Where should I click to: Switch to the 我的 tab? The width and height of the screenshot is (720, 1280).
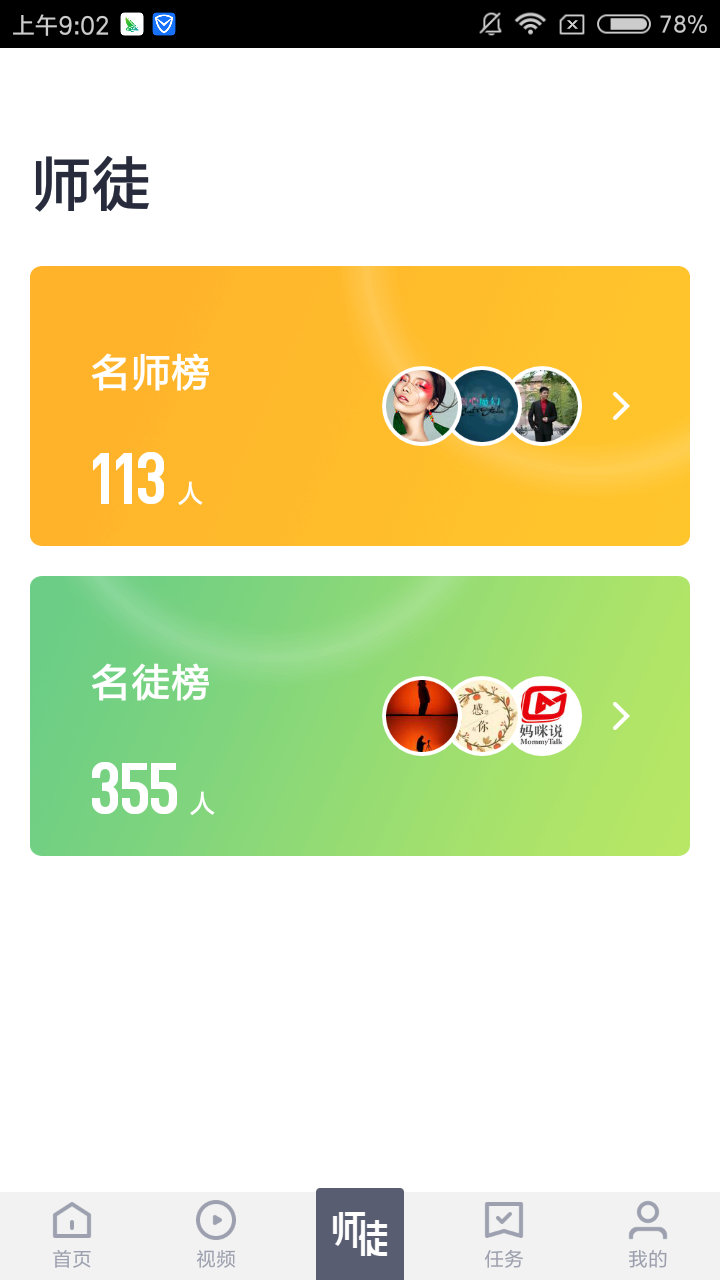648,1236
